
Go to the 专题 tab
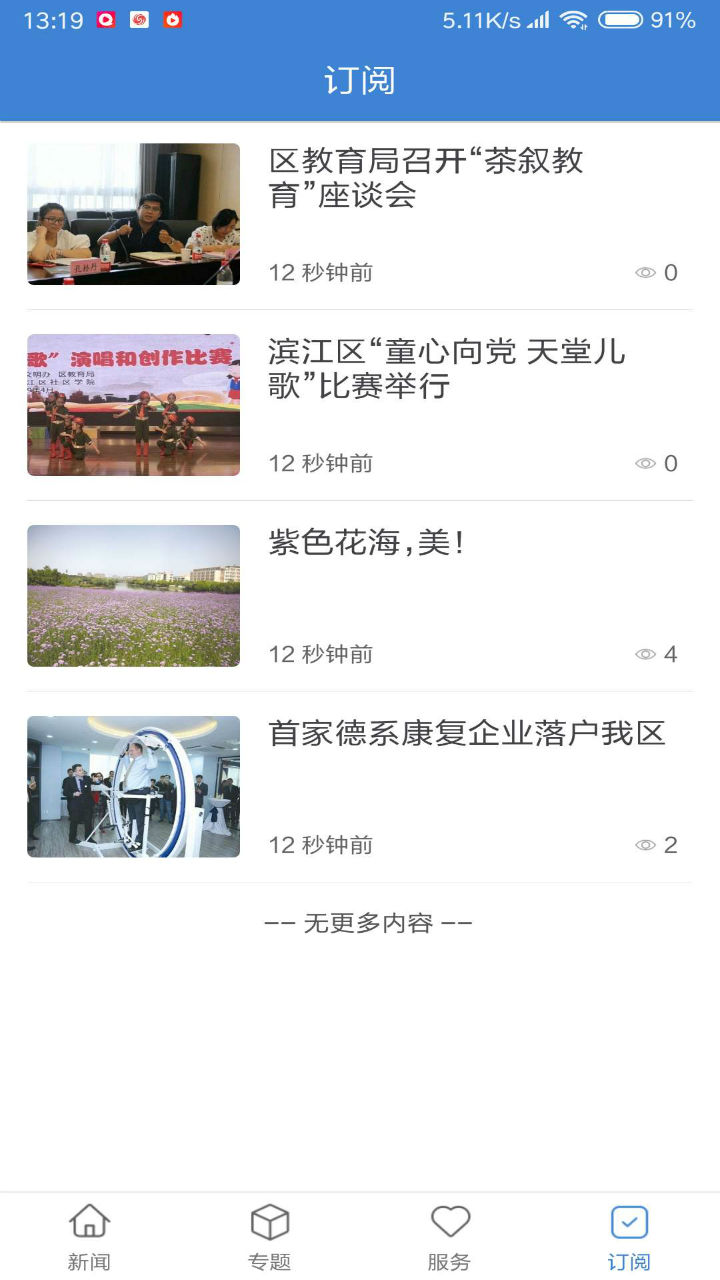click(x=269, y=1236)
